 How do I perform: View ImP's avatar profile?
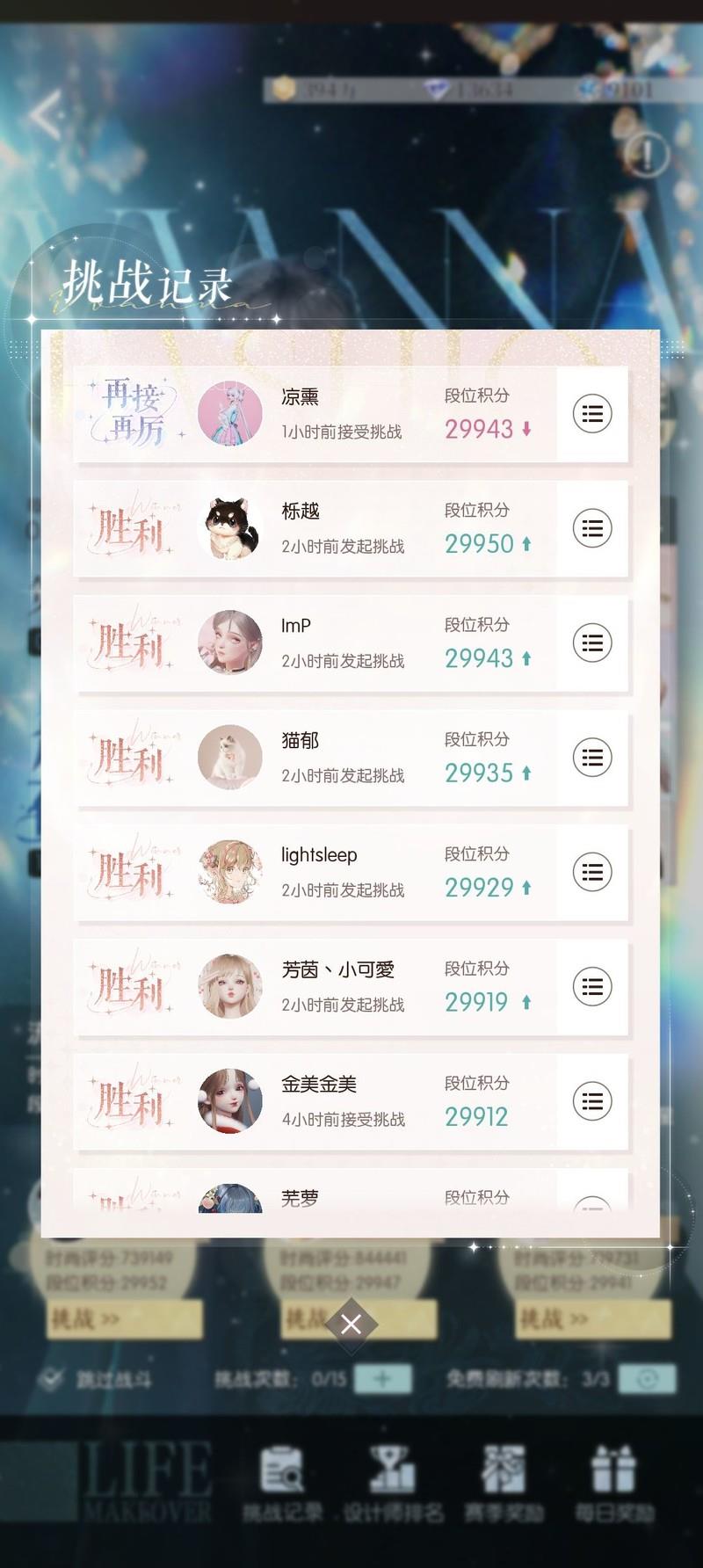[230, 643]
